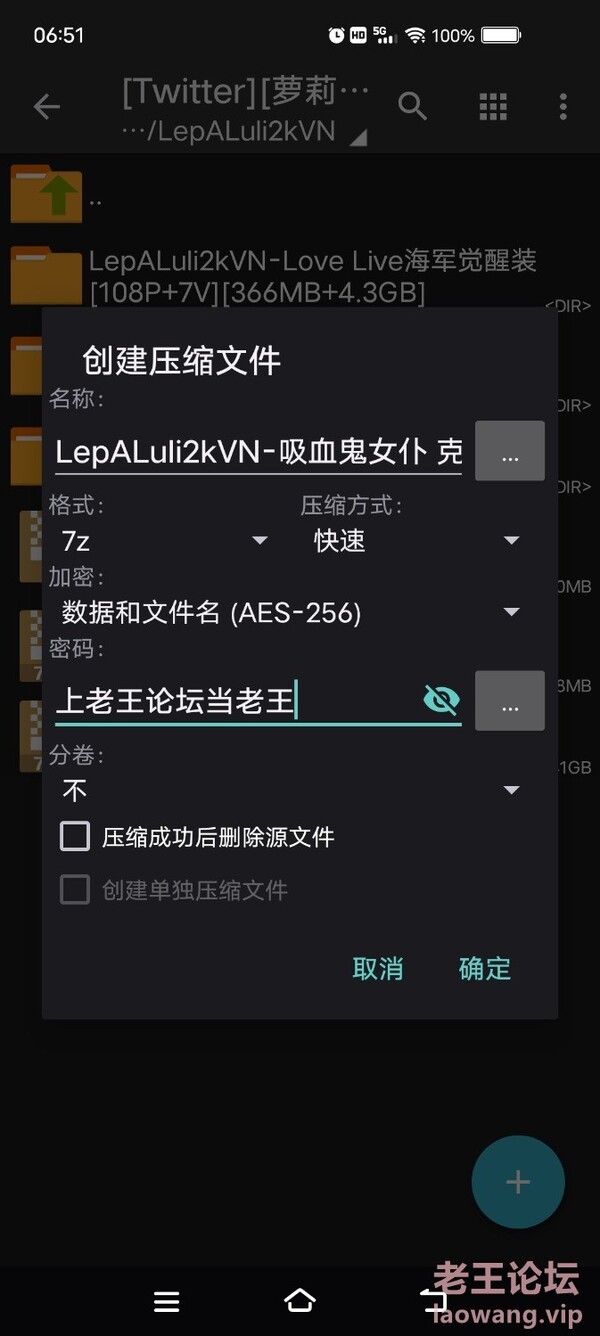This screenshot has height=1336, width=600.
Task: Check delete source files after compression
Action: [x=75, y=837]
